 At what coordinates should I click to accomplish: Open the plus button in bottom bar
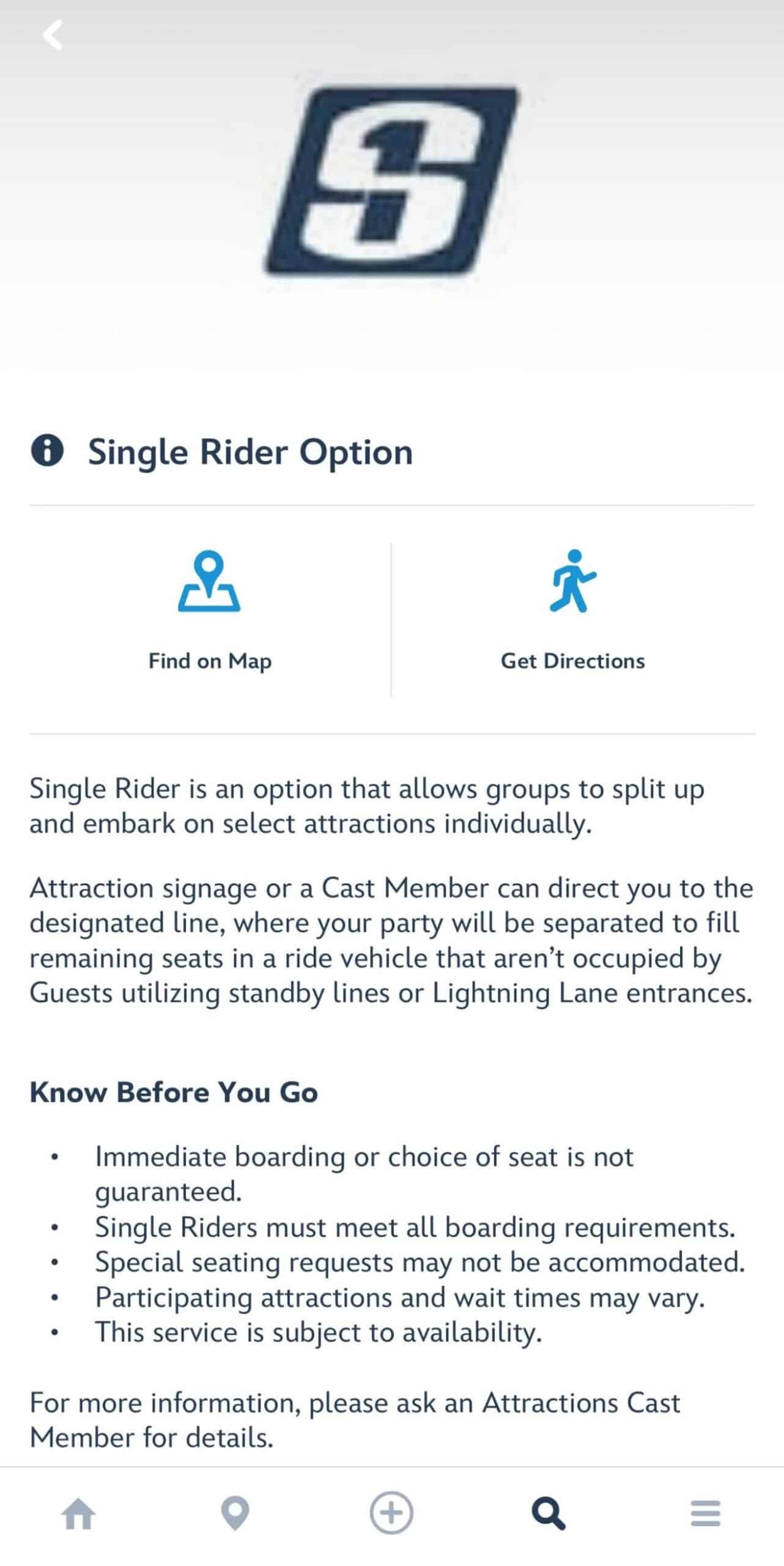pyautogui.click(x=391, y=1513)
